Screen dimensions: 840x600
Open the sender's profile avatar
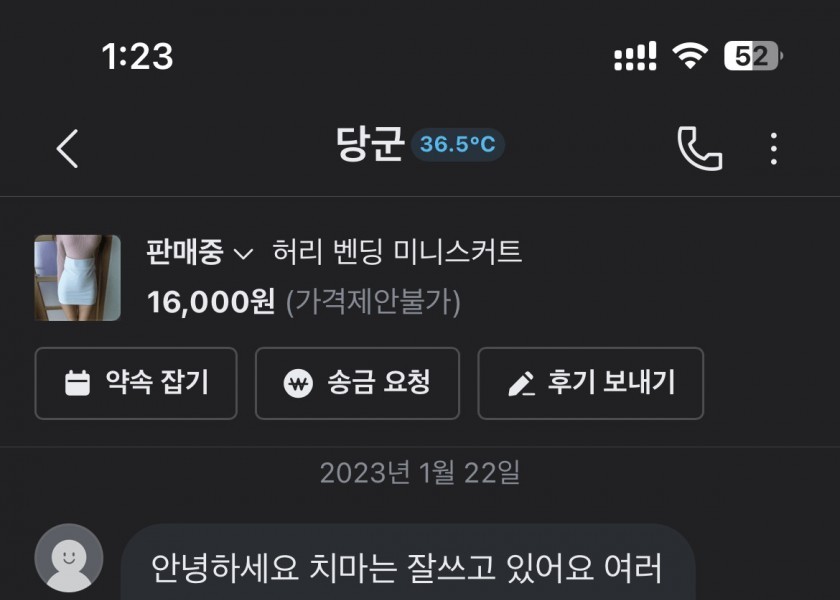click(x=69, y=558)
